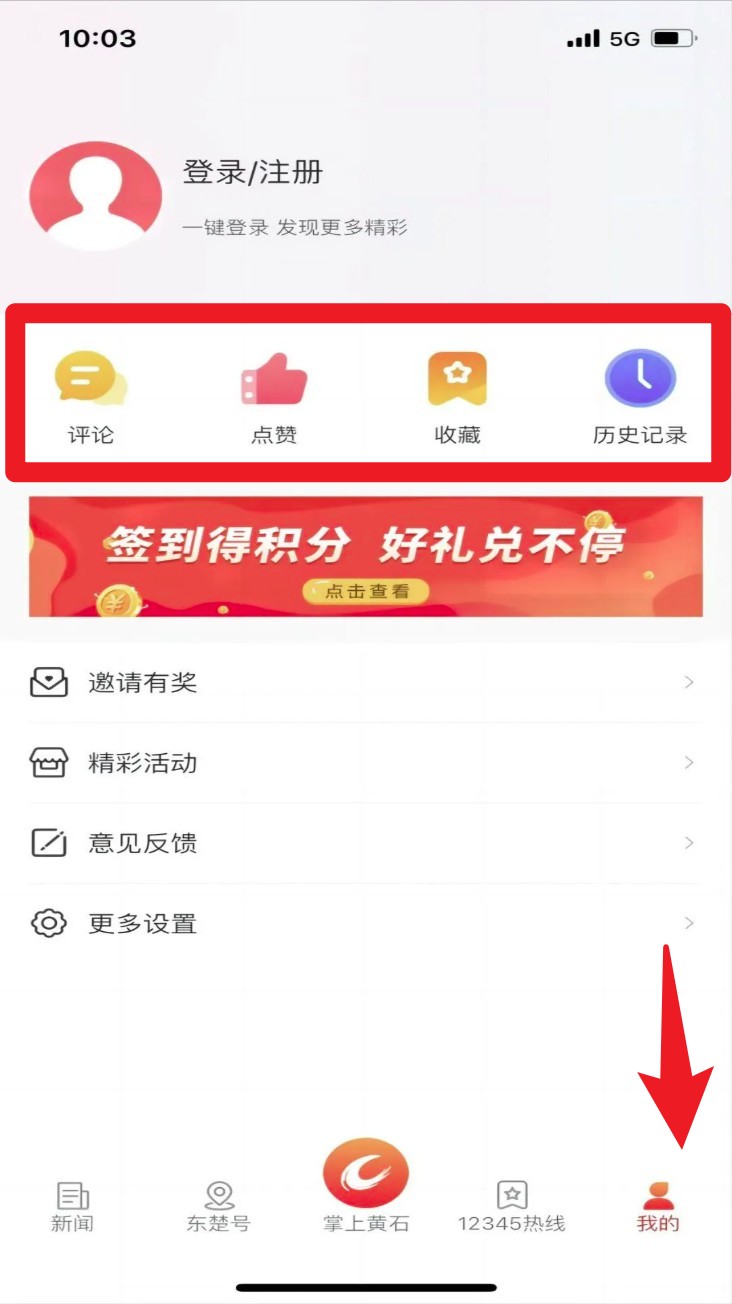Open my 收藏 favorites
Screen dimensions: 732x1304
(x=457, y=396)
